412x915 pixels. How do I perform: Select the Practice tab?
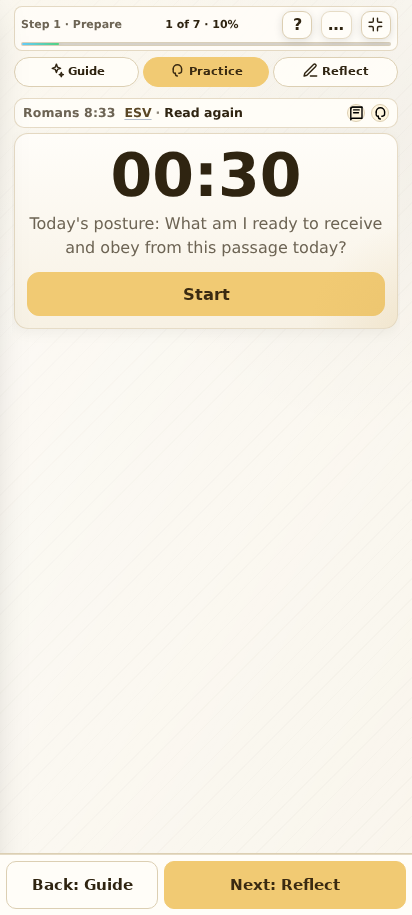[x=206, y=72]
